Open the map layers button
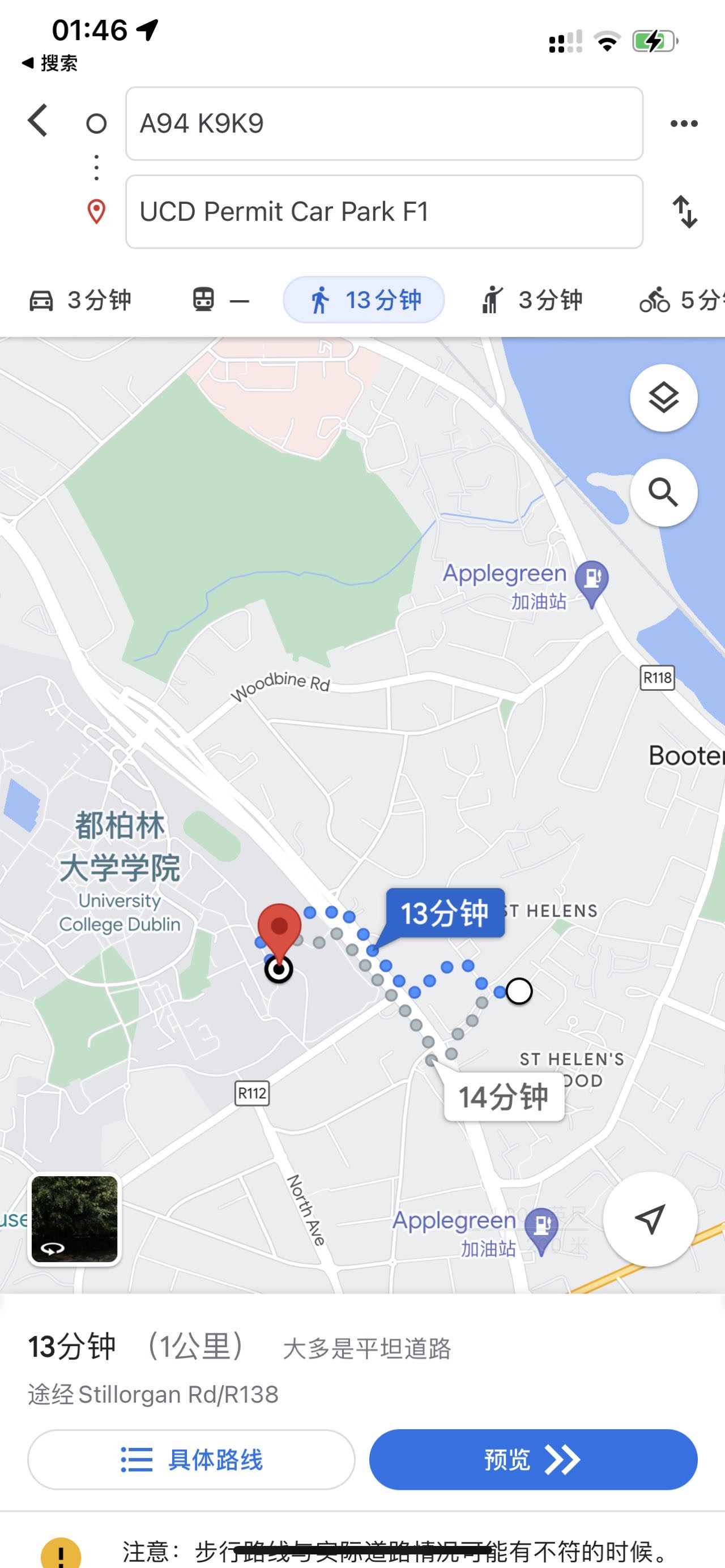 coord(663,398)
